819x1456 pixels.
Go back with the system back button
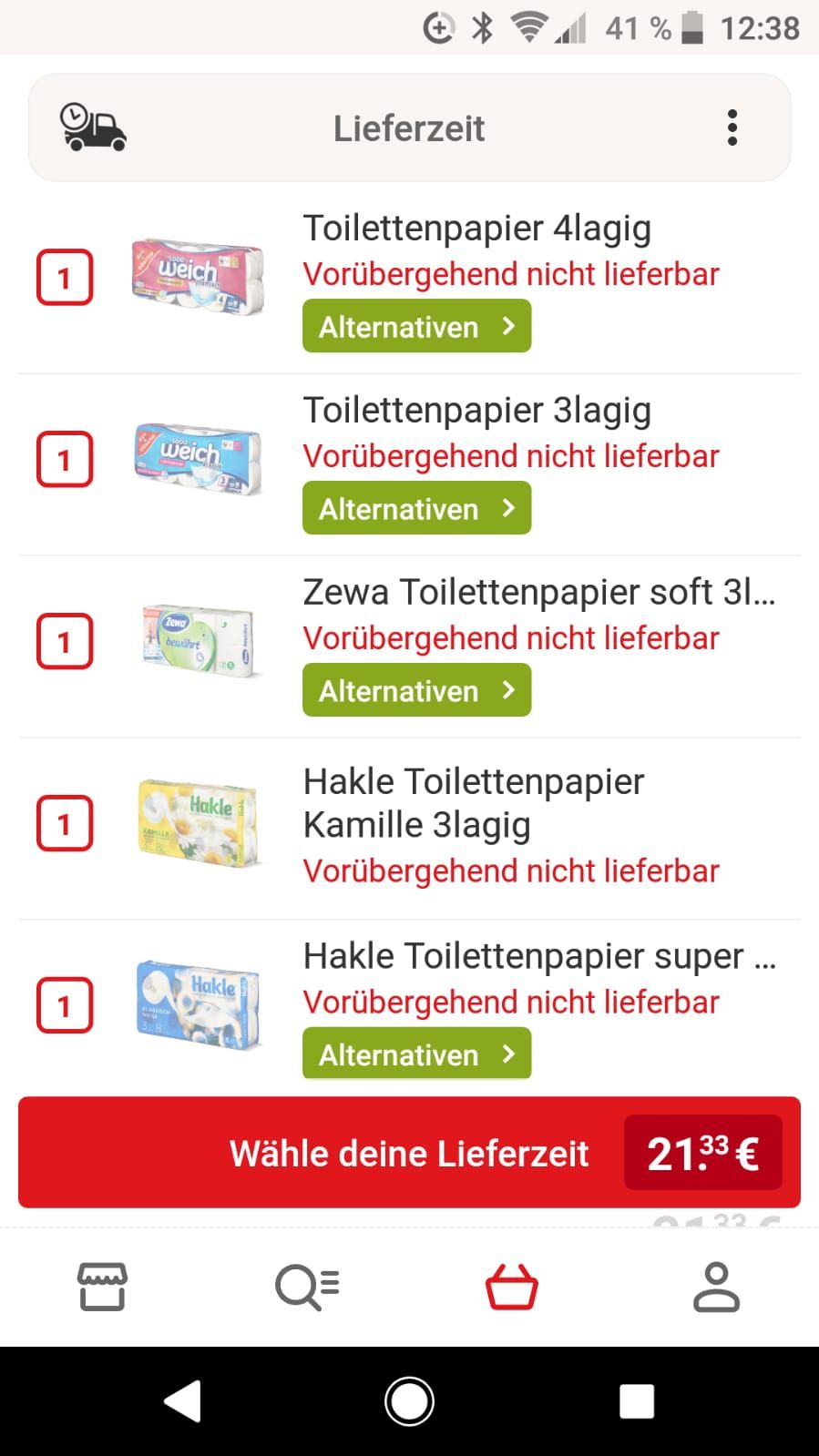pyautogui.click(x=182, y=1401)
